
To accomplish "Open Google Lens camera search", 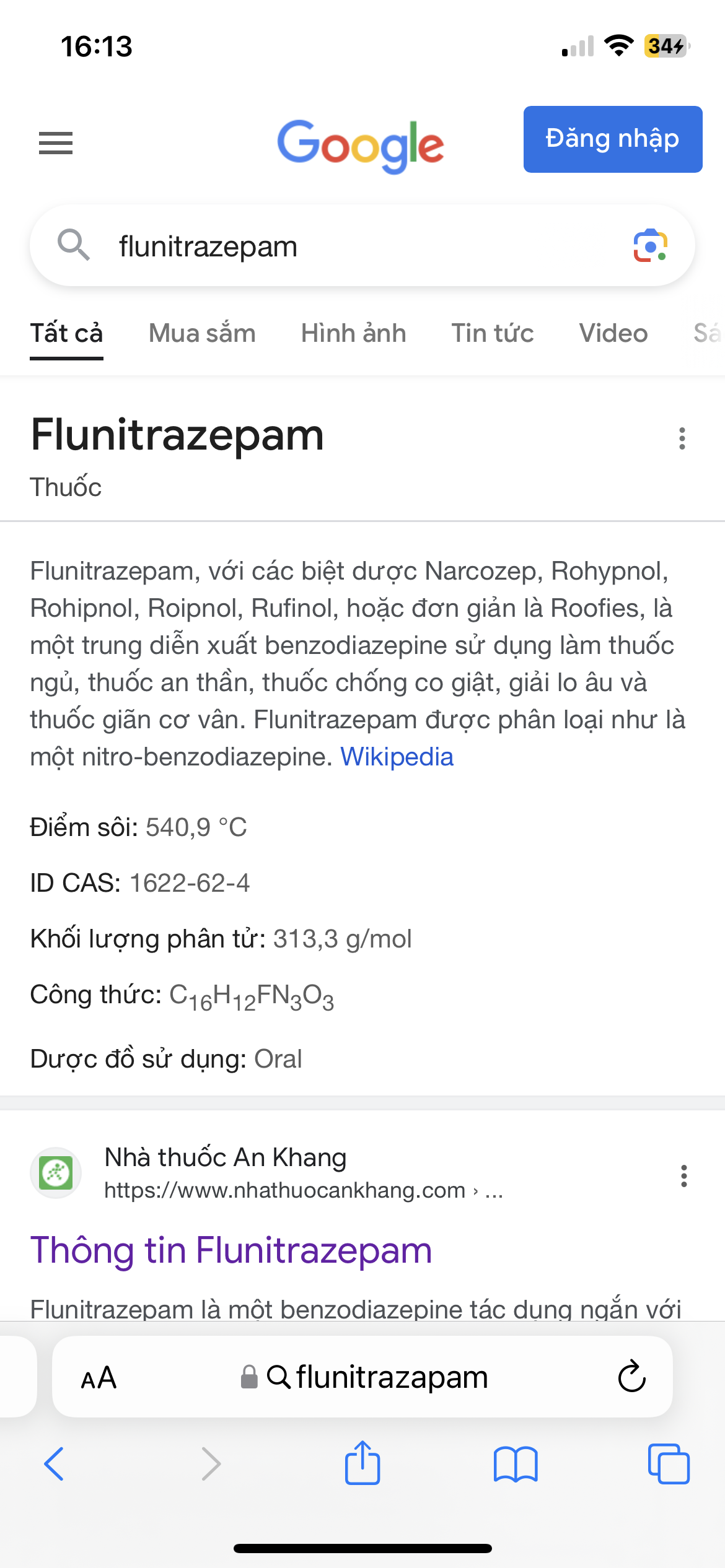I will click(x=650, y=246).
